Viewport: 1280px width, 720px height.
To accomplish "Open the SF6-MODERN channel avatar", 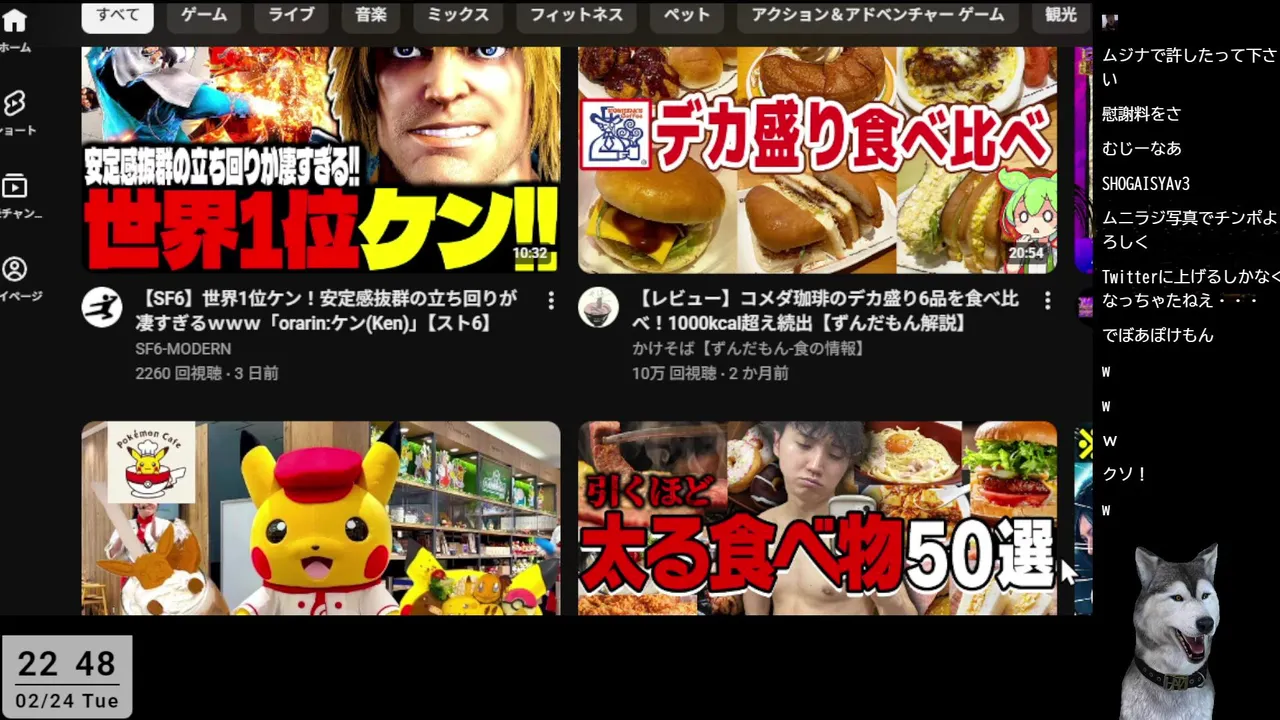I will tap(101, 307).
